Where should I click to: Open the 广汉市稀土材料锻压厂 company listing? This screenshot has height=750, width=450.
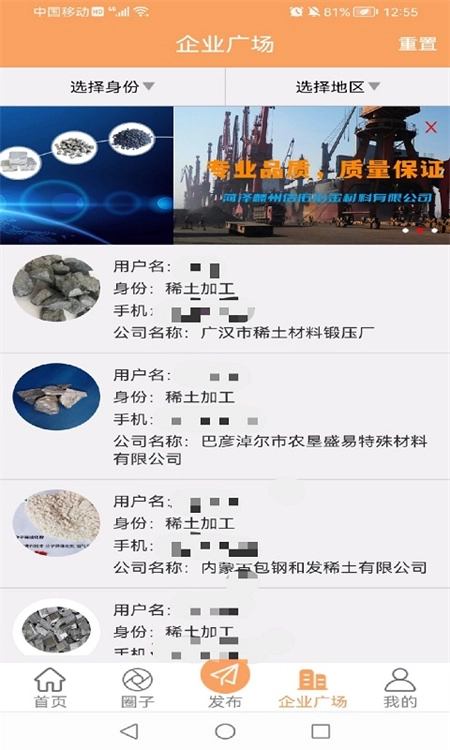pyautogui.click(x=225, y=299)
